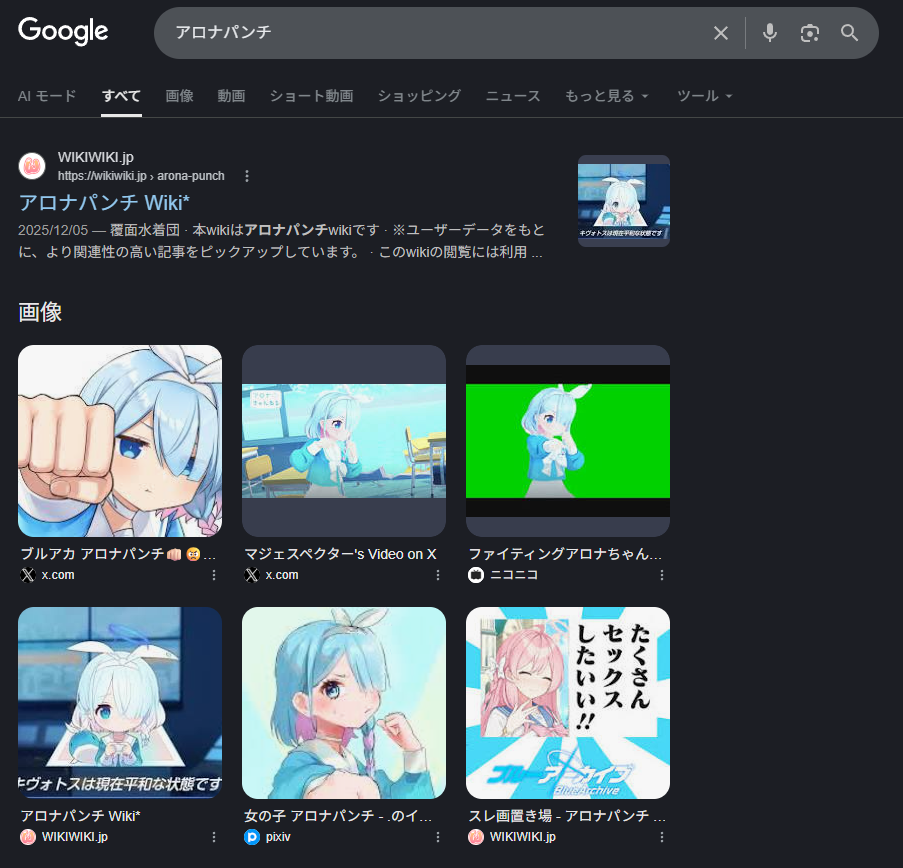Open the ブルアカ アロナパンチ image from x.com

[x=120, y=441]
